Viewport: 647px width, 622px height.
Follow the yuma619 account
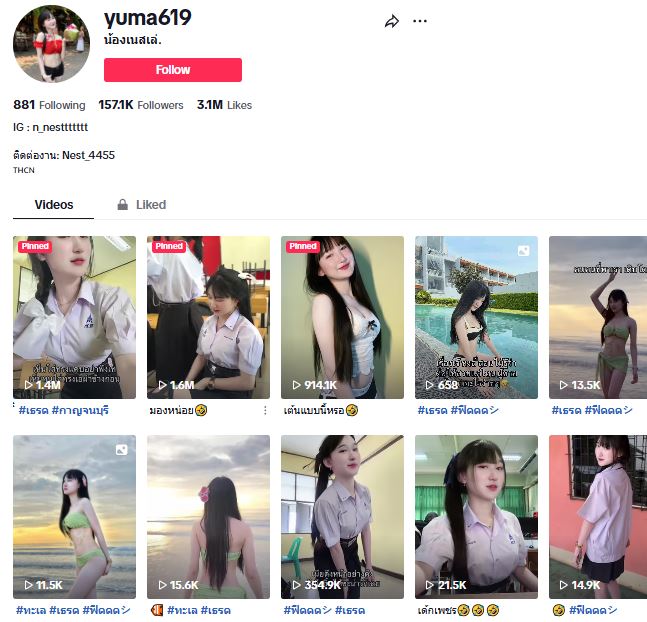pyautogui.click(x=172, y=70)
